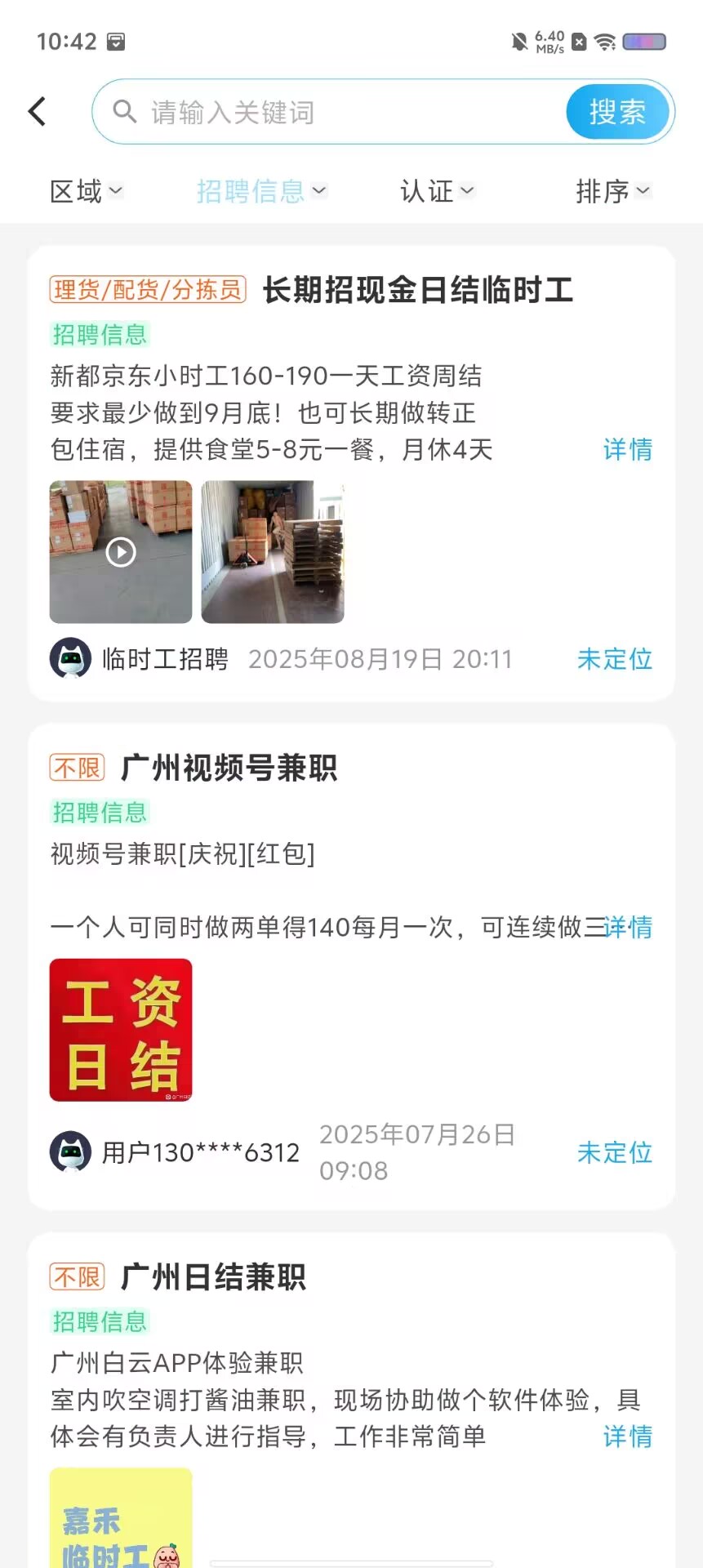
Task: Tap the keyword search field
Action: click(x=335, y=112)
